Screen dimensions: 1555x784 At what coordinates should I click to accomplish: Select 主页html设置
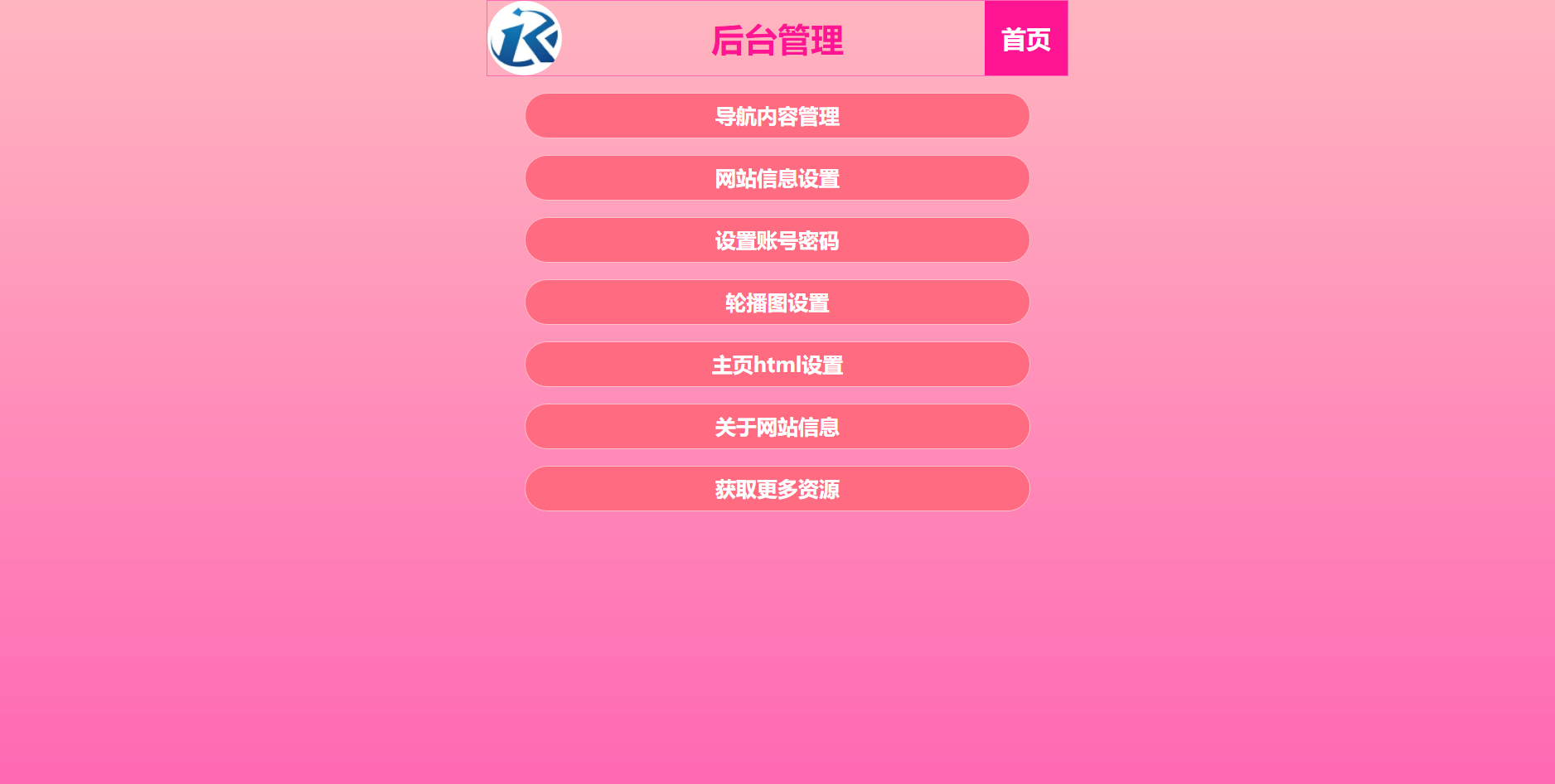tap(777, 365)
